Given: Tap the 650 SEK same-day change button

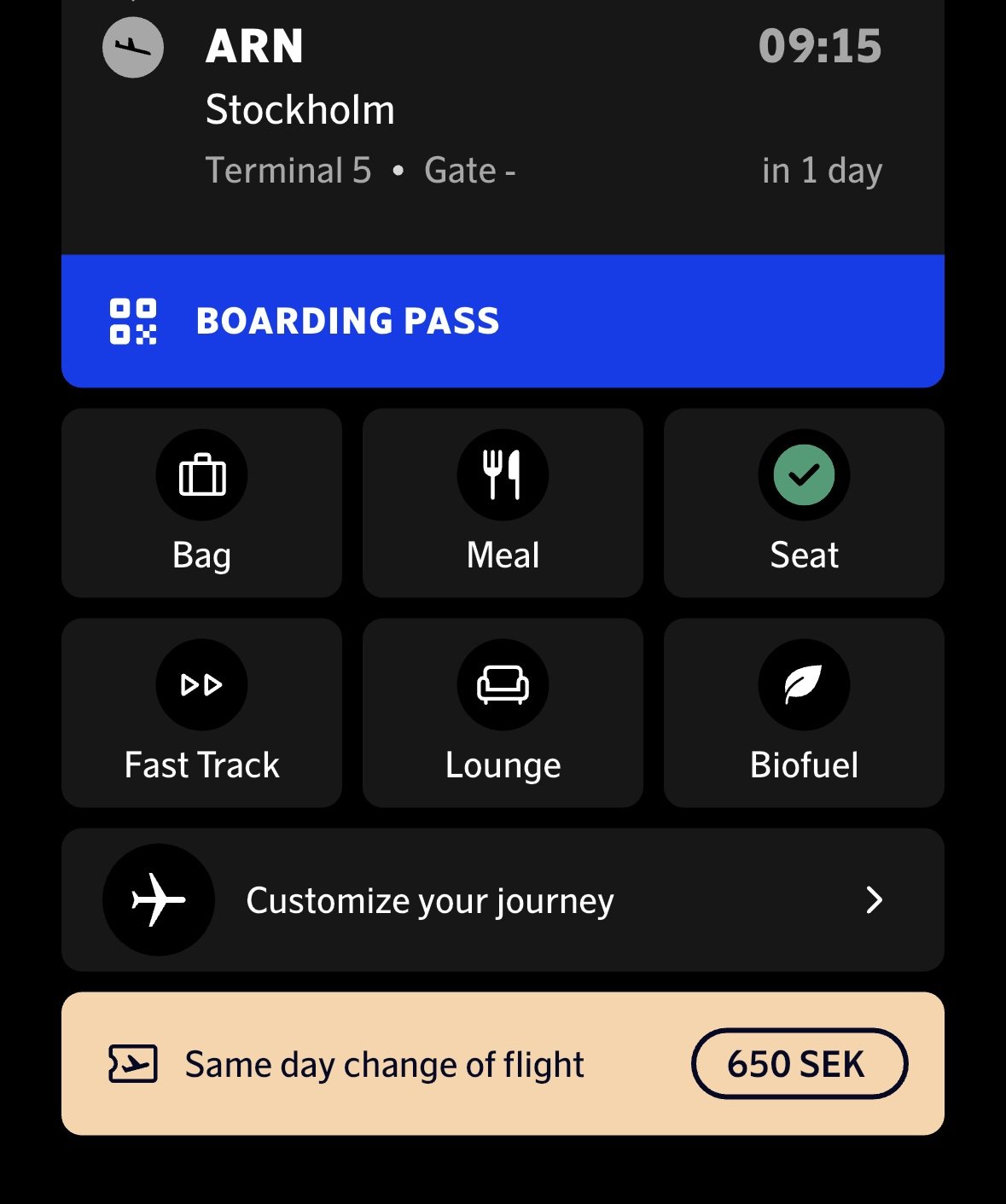Looking at the screenshot, I should point(799,1063).
